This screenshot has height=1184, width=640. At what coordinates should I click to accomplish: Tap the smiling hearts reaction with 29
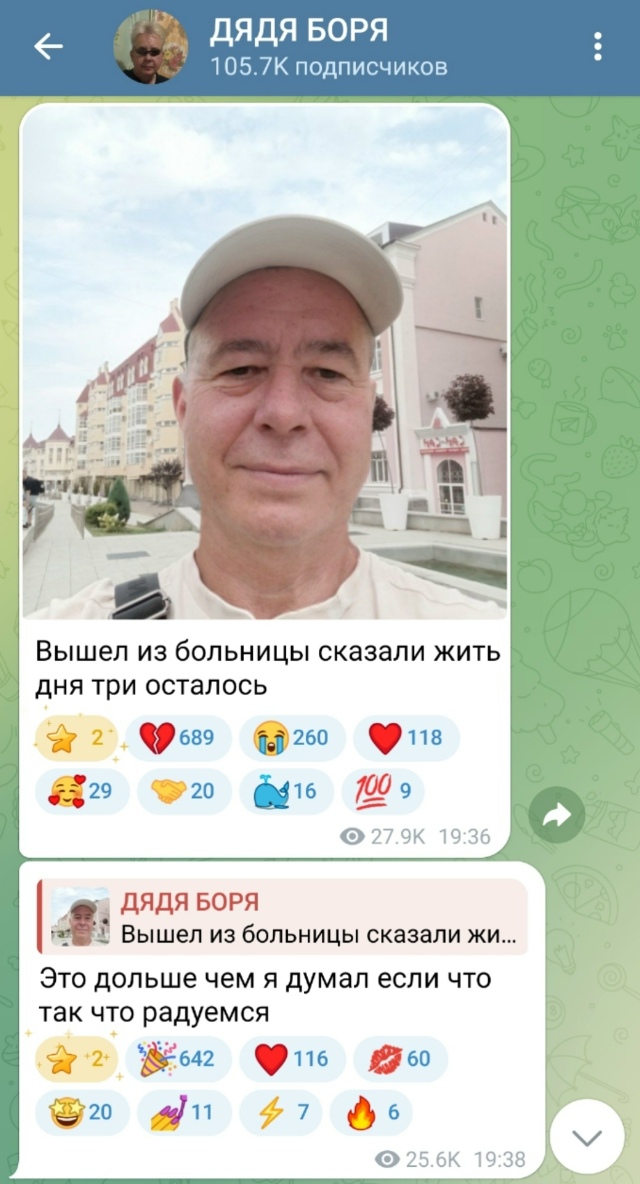point(81,791)
